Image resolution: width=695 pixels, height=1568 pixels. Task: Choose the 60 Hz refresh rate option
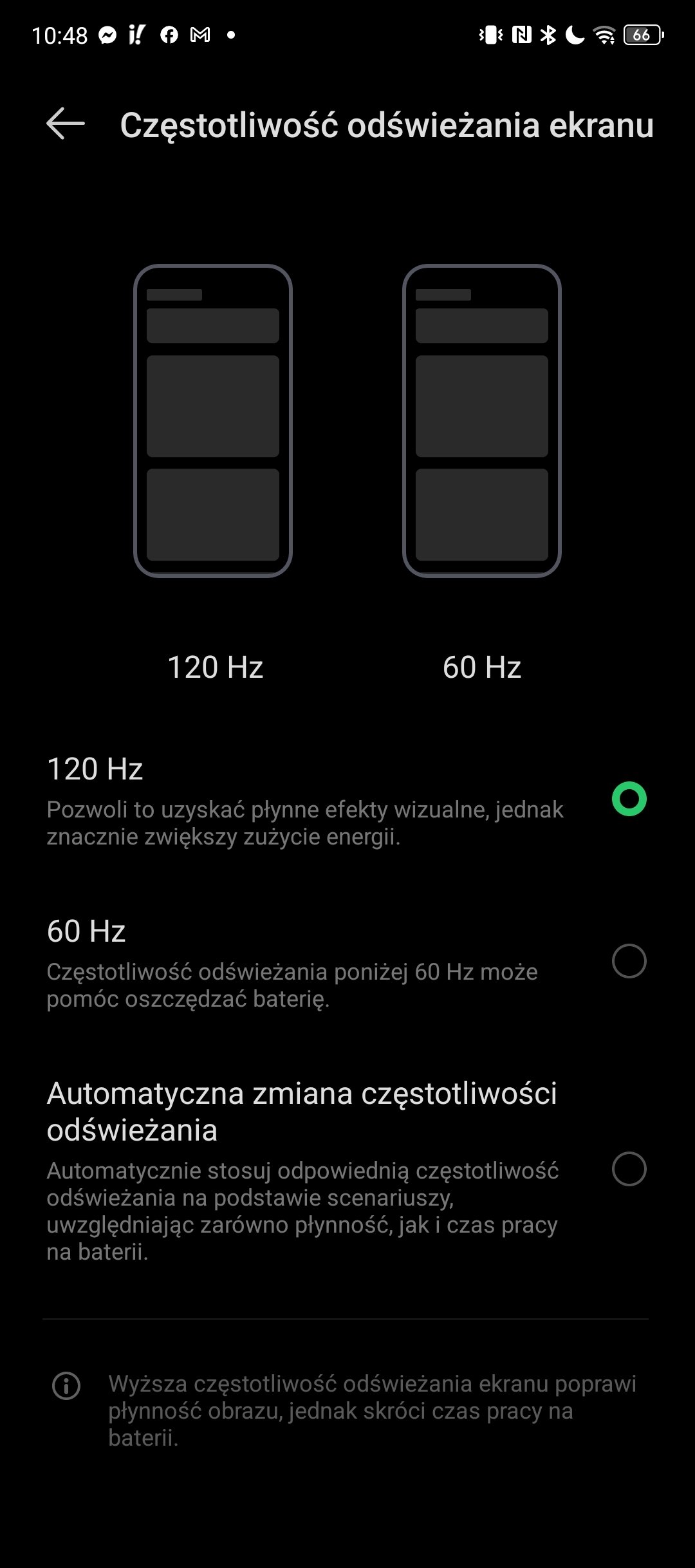point(347,962)
